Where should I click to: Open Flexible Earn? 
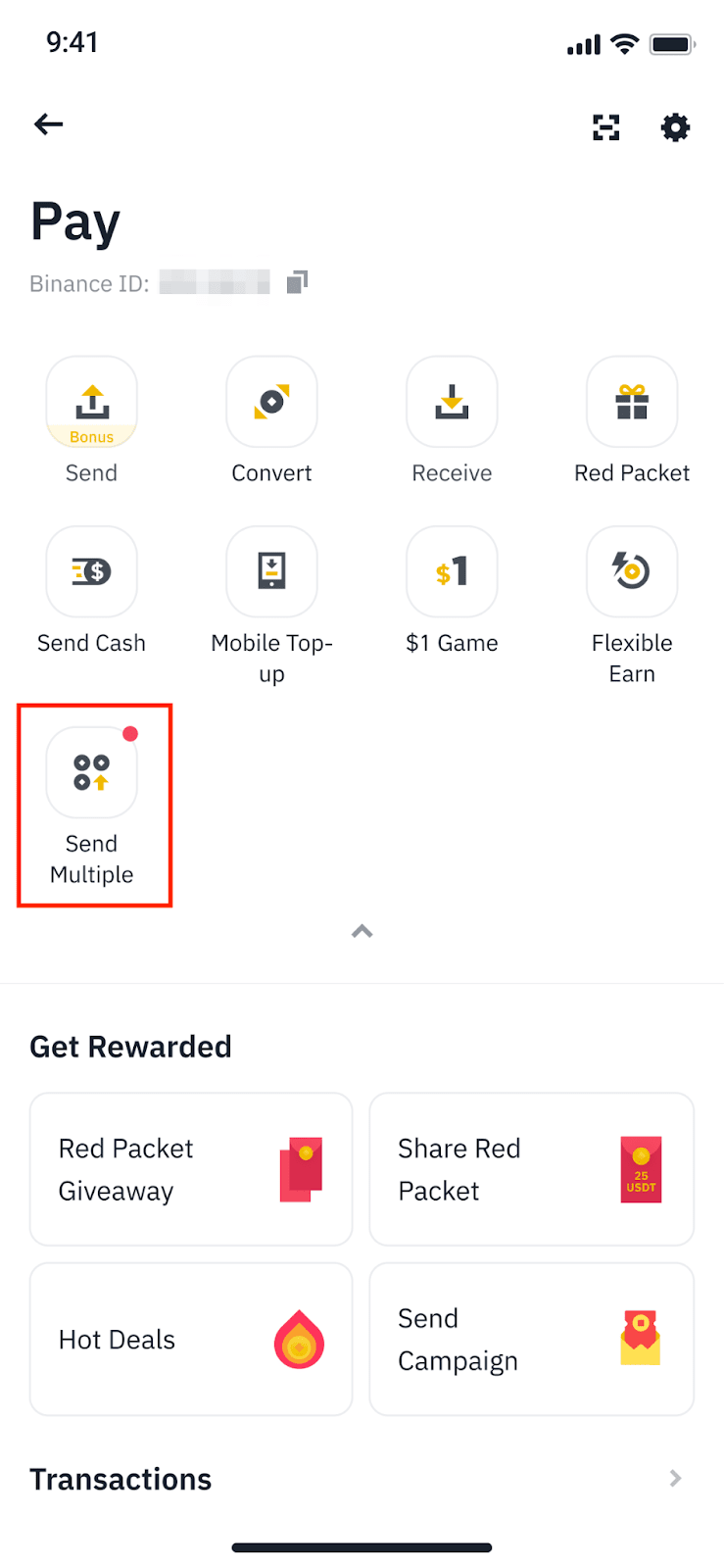coord(632,572)
